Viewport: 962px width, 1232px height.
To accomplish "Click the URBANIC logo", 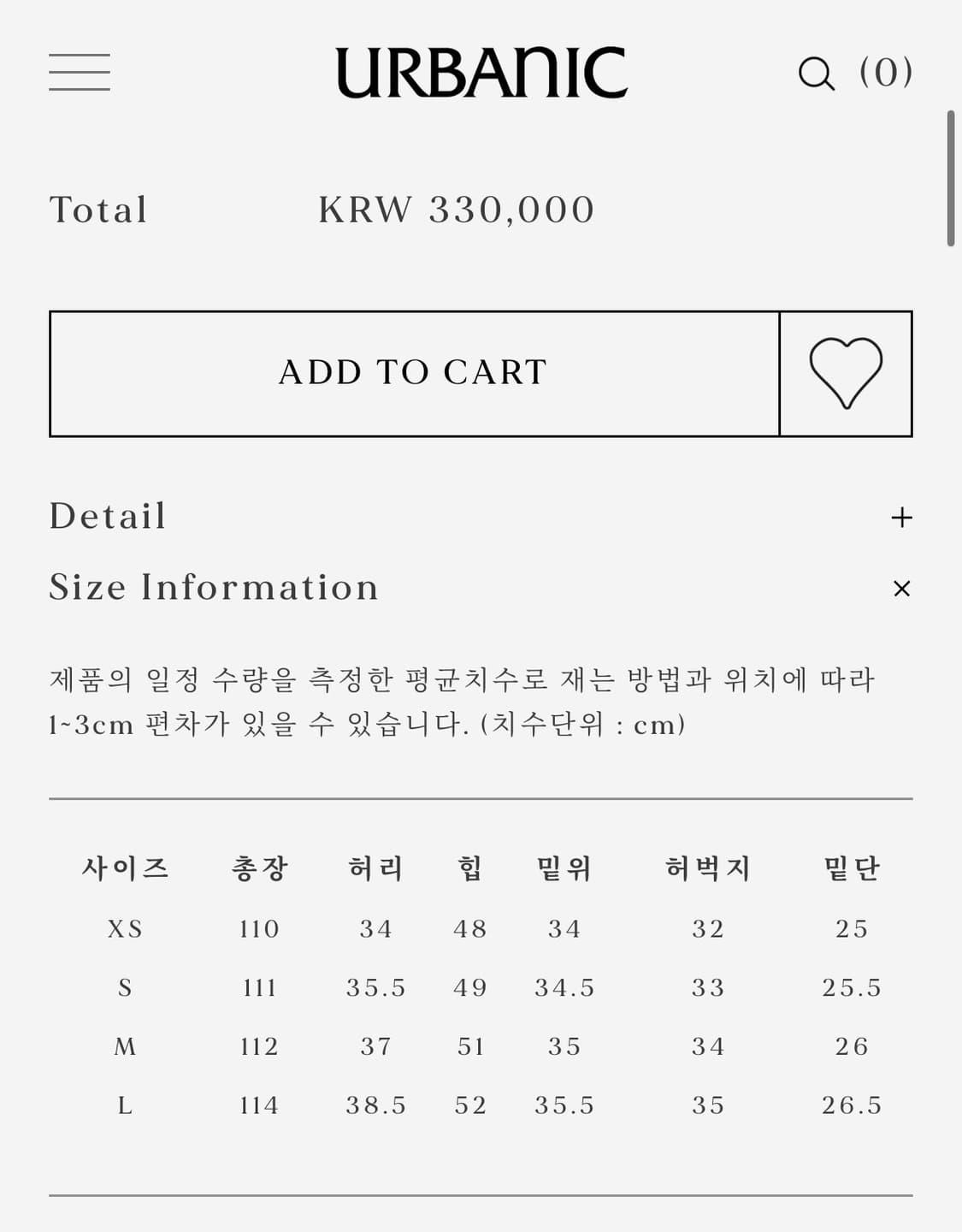I will 481,73.
